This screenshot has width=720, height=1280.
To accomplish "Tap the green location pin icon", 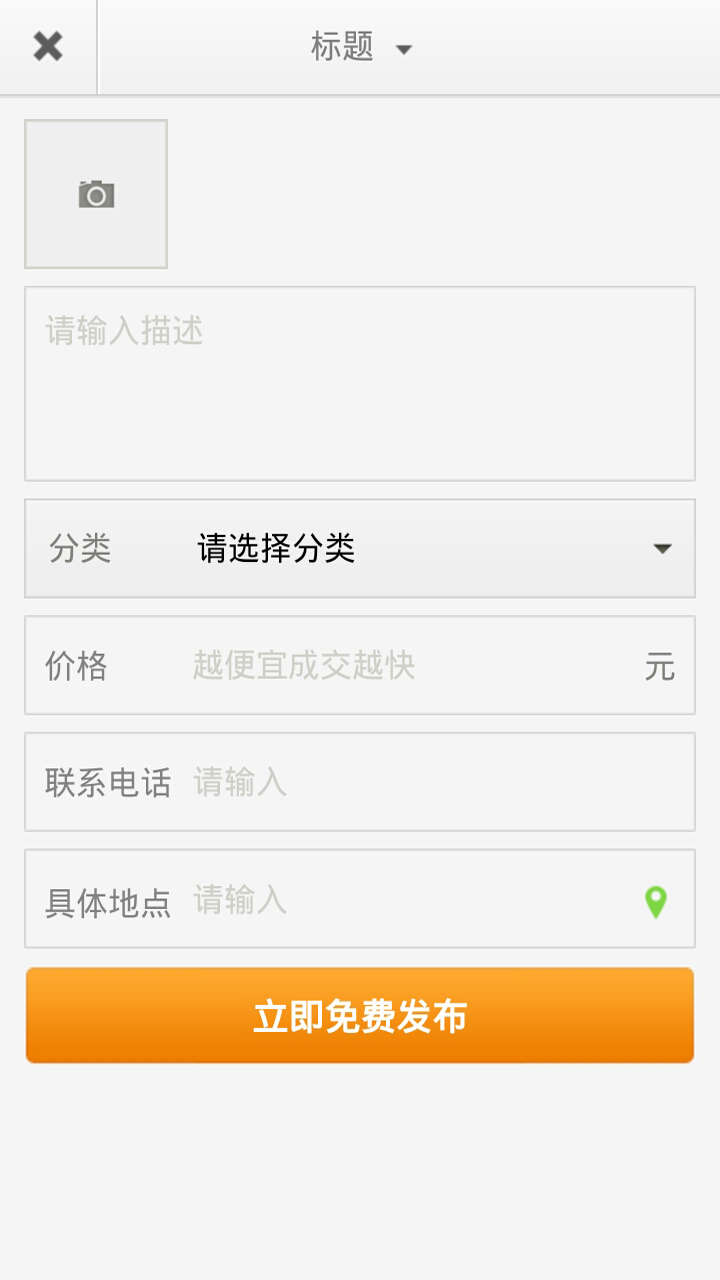I will 655,901.
